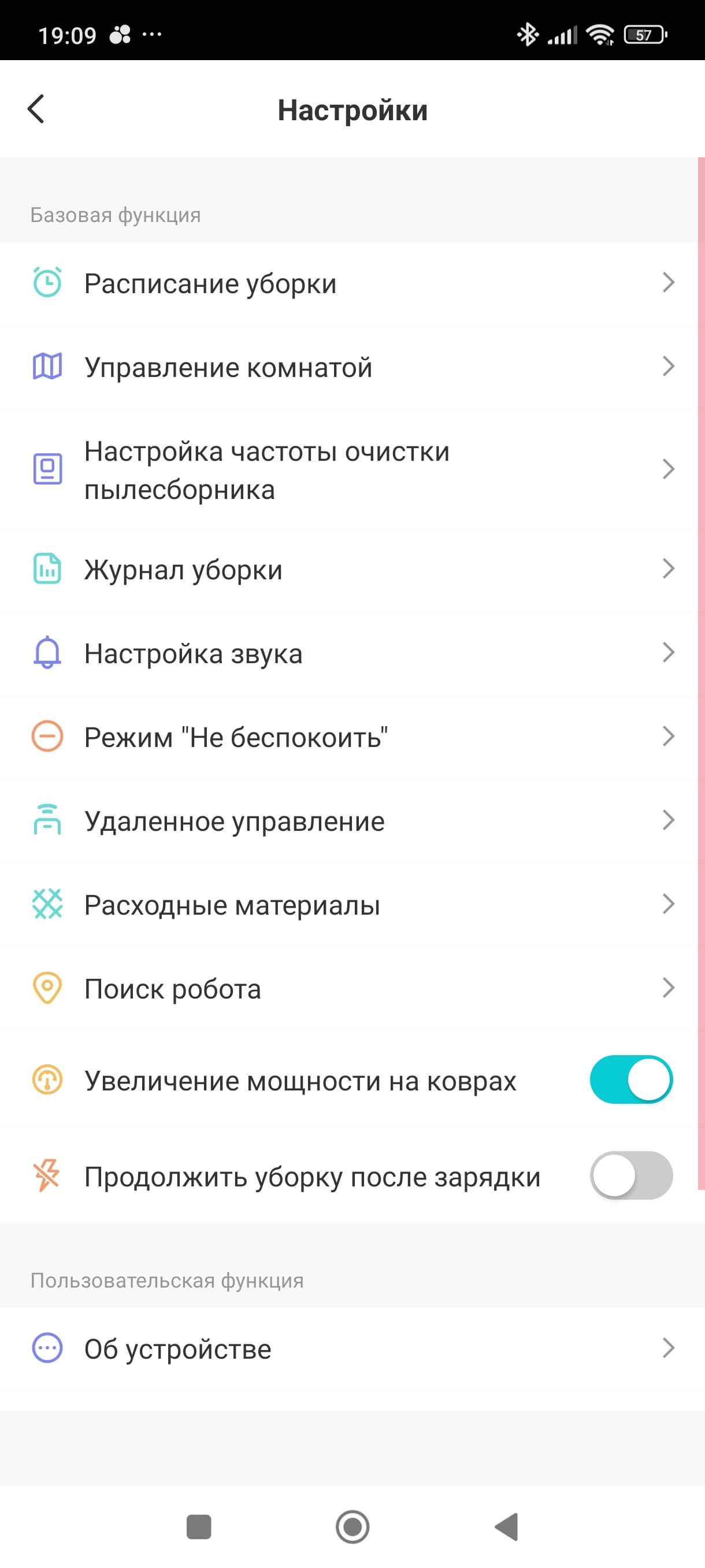
Task: Open recent apps from the navigation bar
Action: pyautogui.click(x=198, y=1526)
